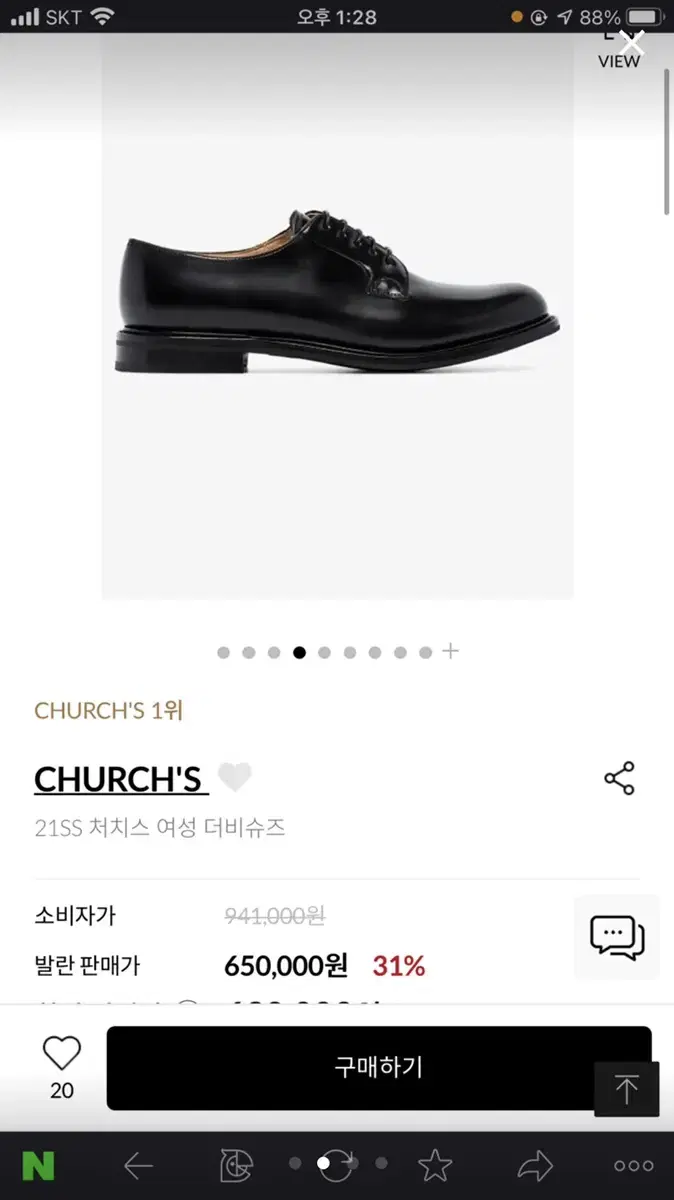Reload the page from the toolbar
Image resolution: width=674 pixels, height=1200 pixels.
[x=337, y=1166]
